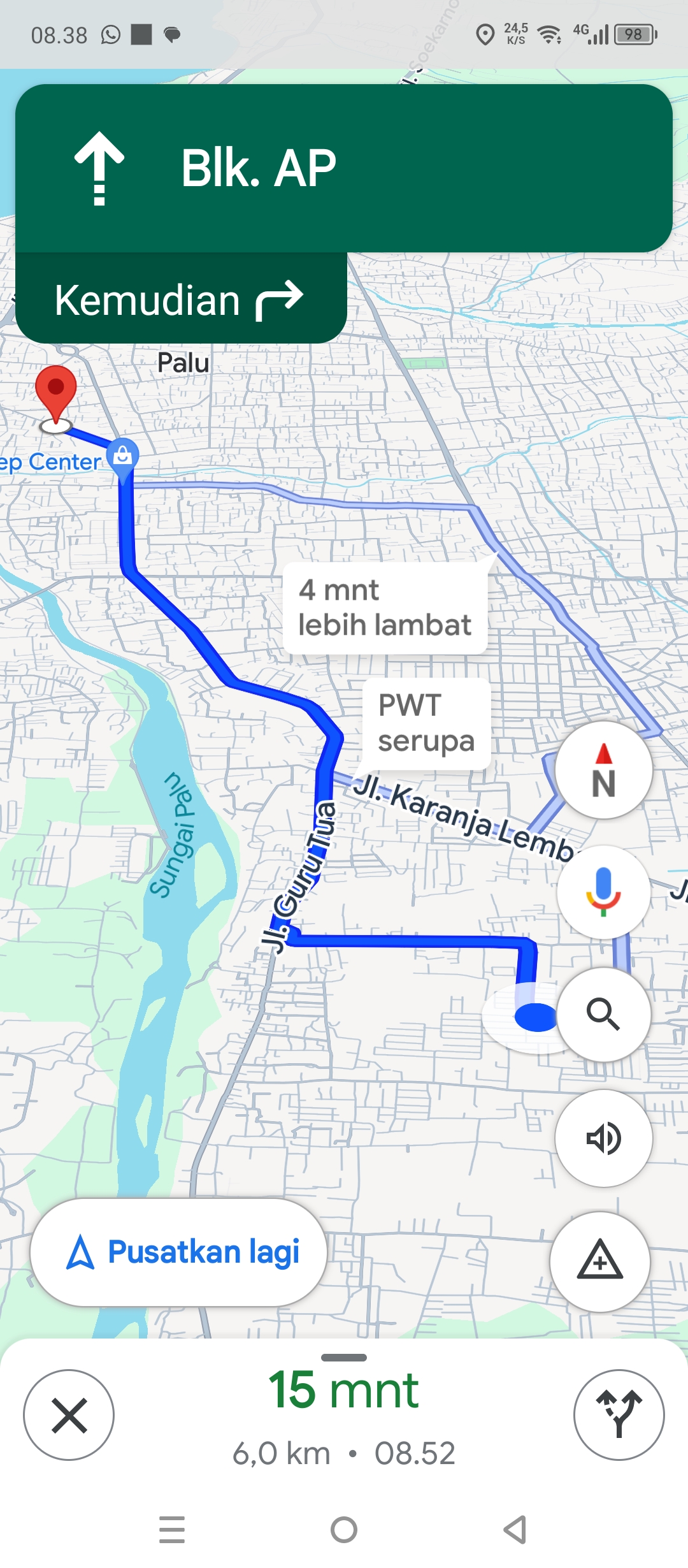Image resolution: width=688 pixels, height=1568 pixels.
Task: Choose the PWT serupa alternate route
Action: [x=426, y=723]
